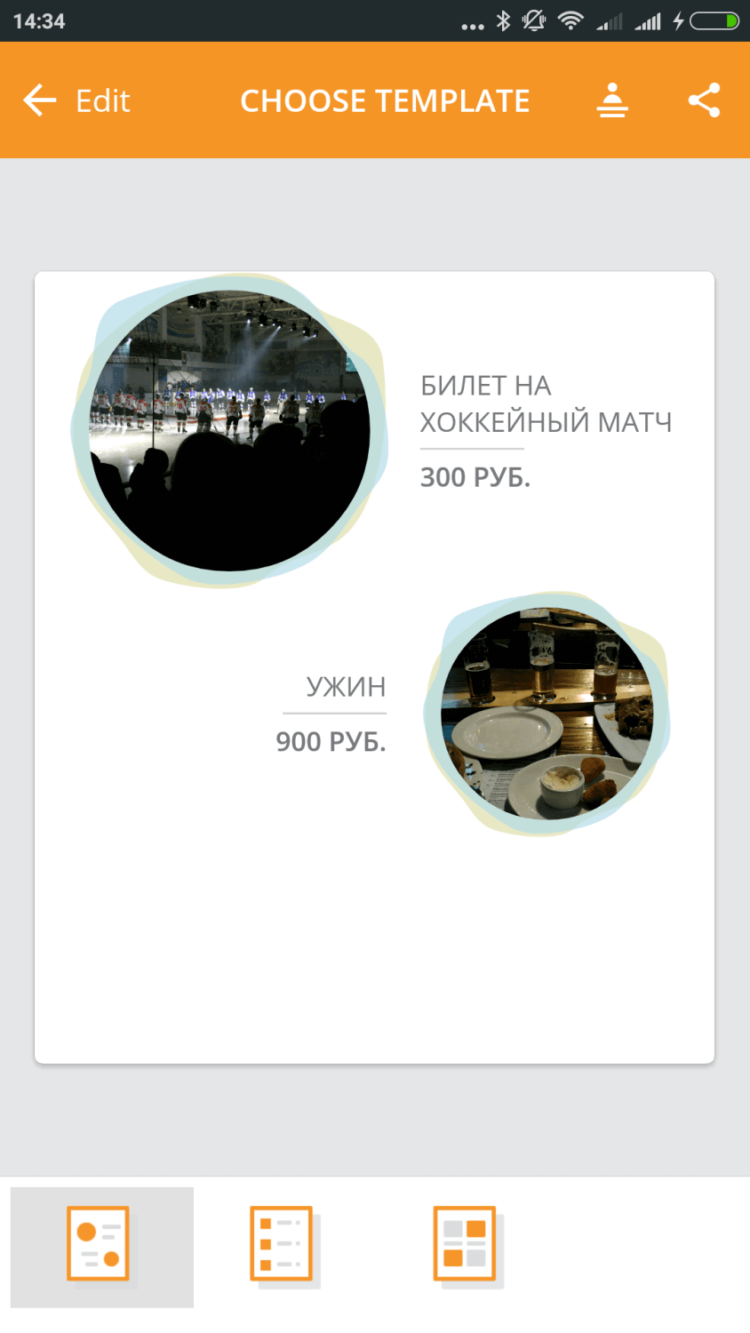
Task: Select the currently active template thumbnail
Action: 100,1243
